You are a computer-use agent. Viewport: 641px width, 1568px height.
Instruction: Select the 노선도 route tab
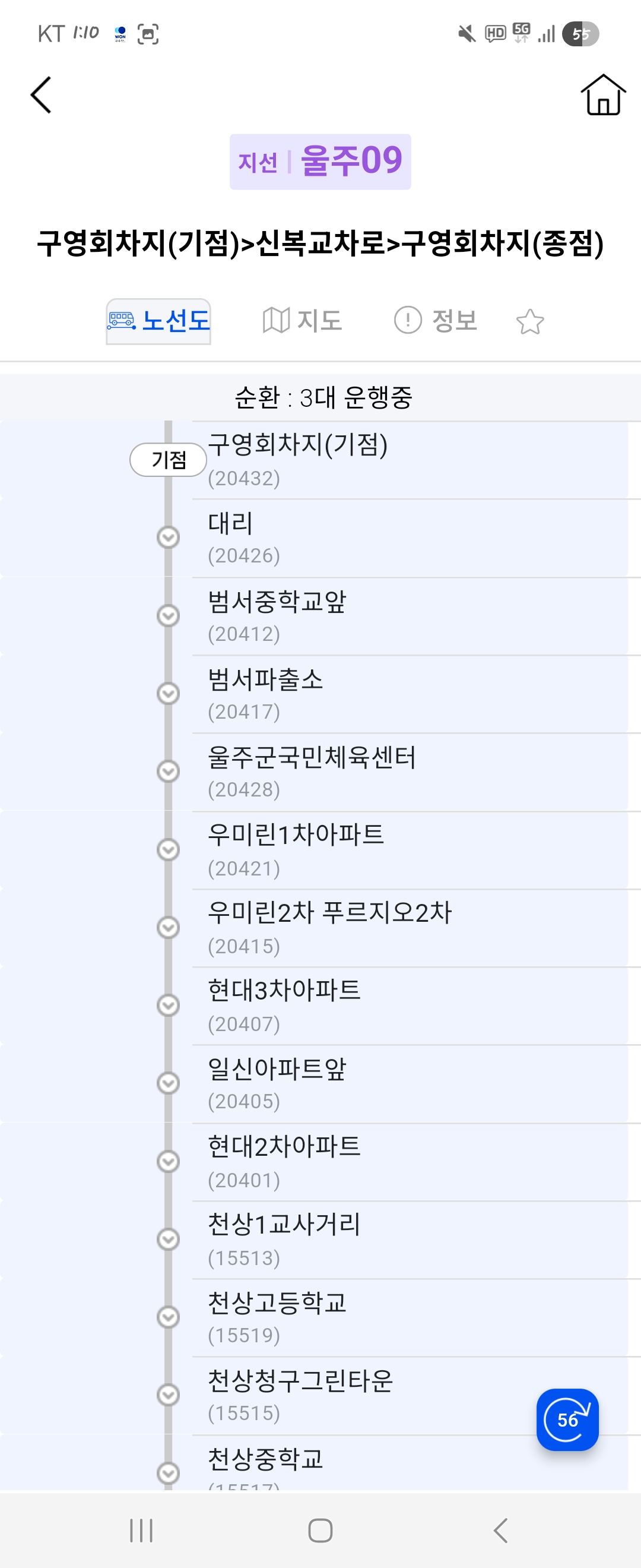pos(158,321)
